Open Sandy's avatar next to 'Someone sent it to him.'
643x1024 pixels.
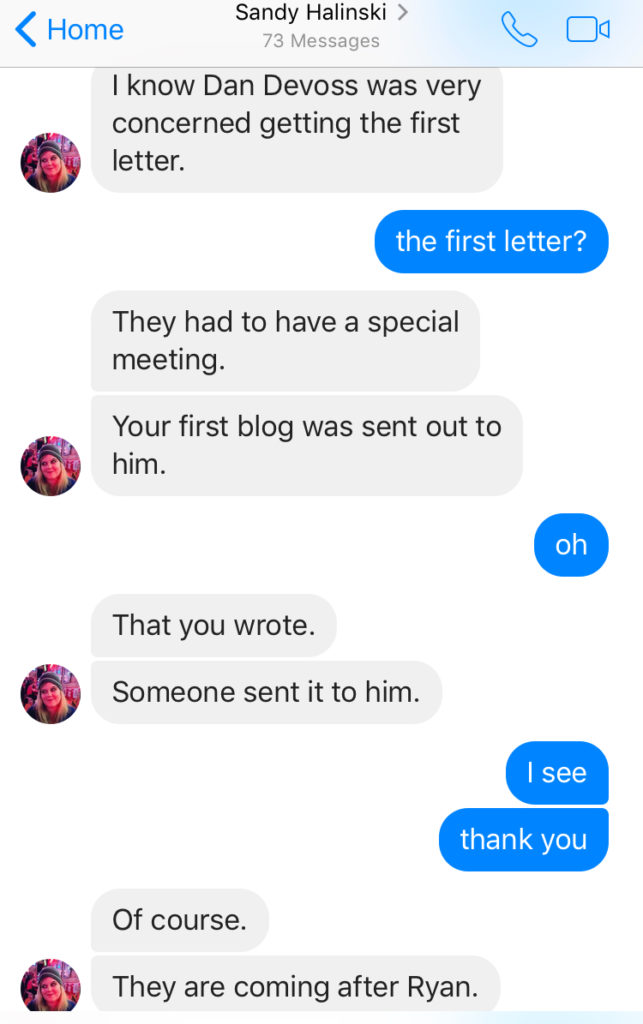click(x=50, y=693)
